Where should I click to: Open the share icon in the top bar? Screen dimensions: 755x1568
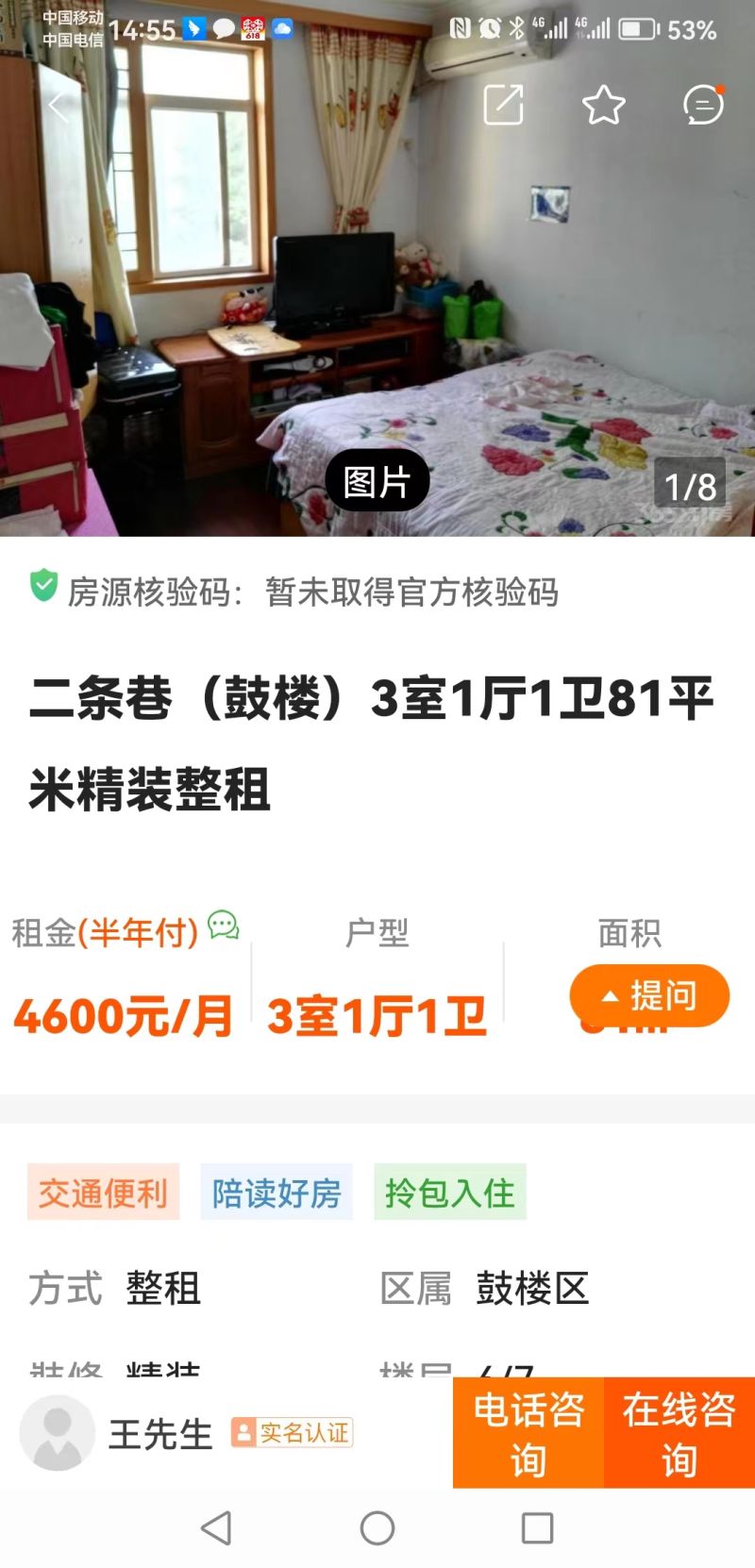tap(504, 104)
